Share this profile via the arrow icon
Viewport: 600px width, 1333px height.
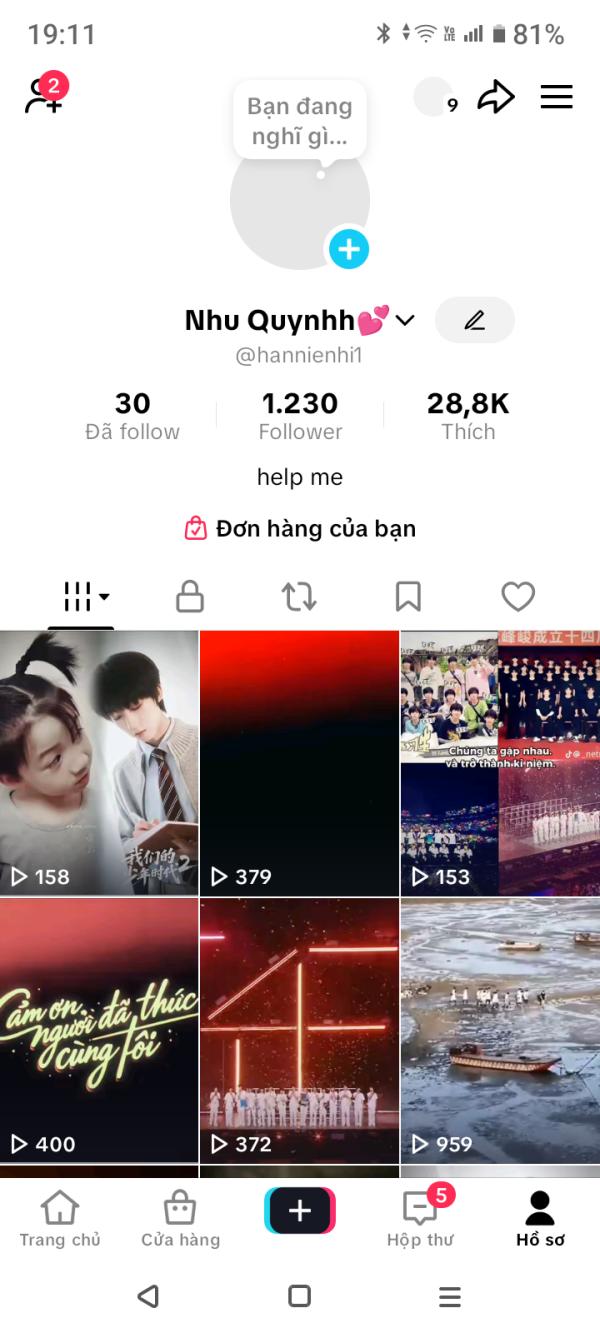point(496,97)
